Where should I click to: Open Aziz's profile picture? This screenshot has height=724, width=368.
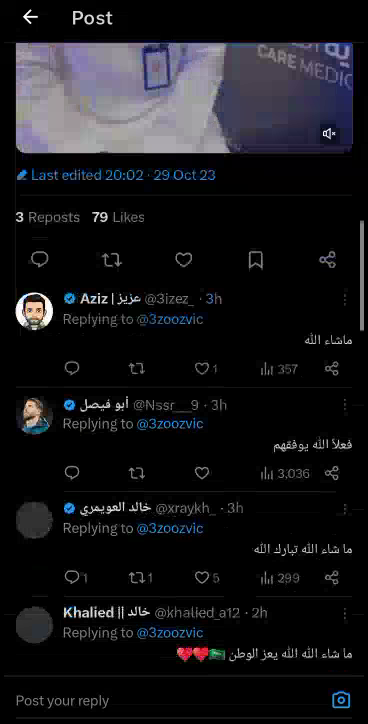click(x=34, y=311)
